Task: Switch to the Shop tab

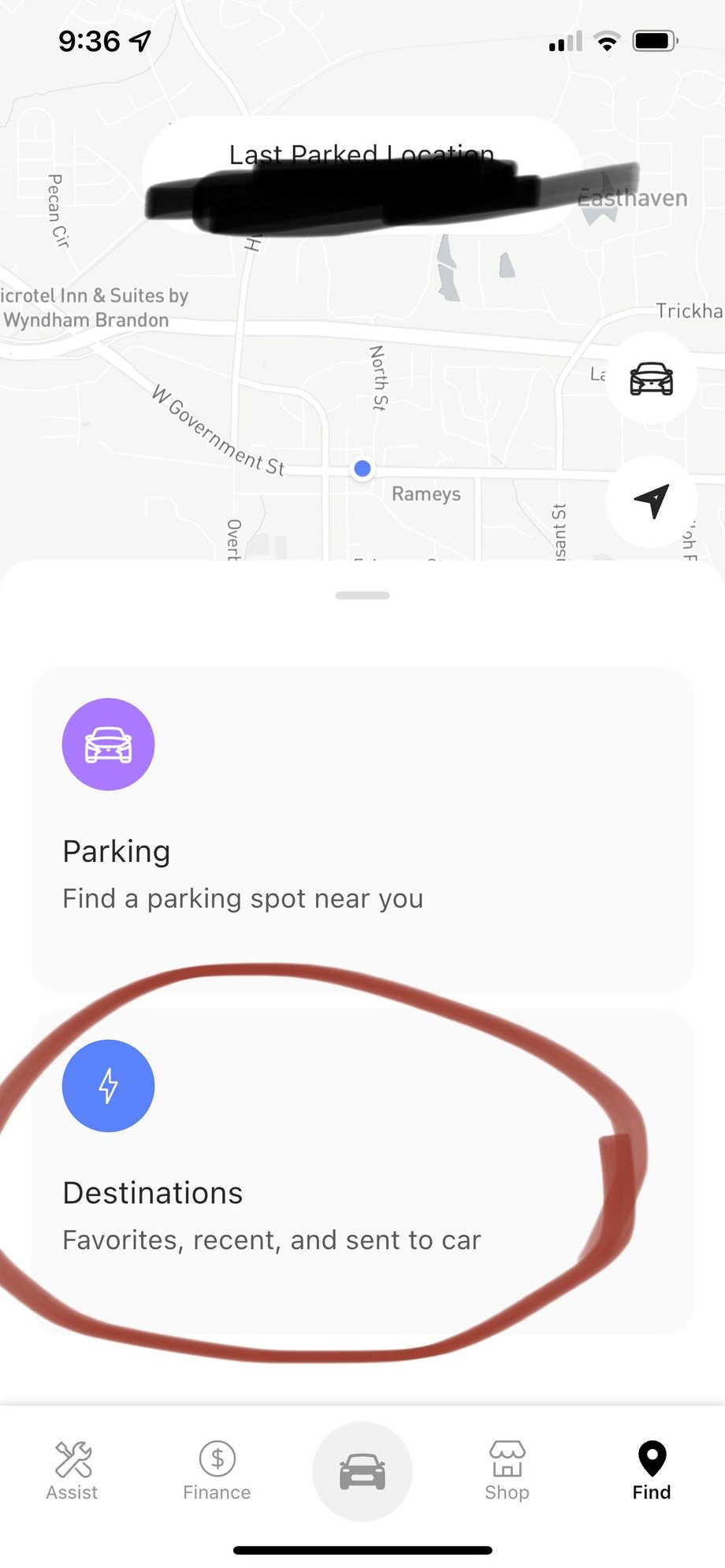Action: [x=507, y=1470]
